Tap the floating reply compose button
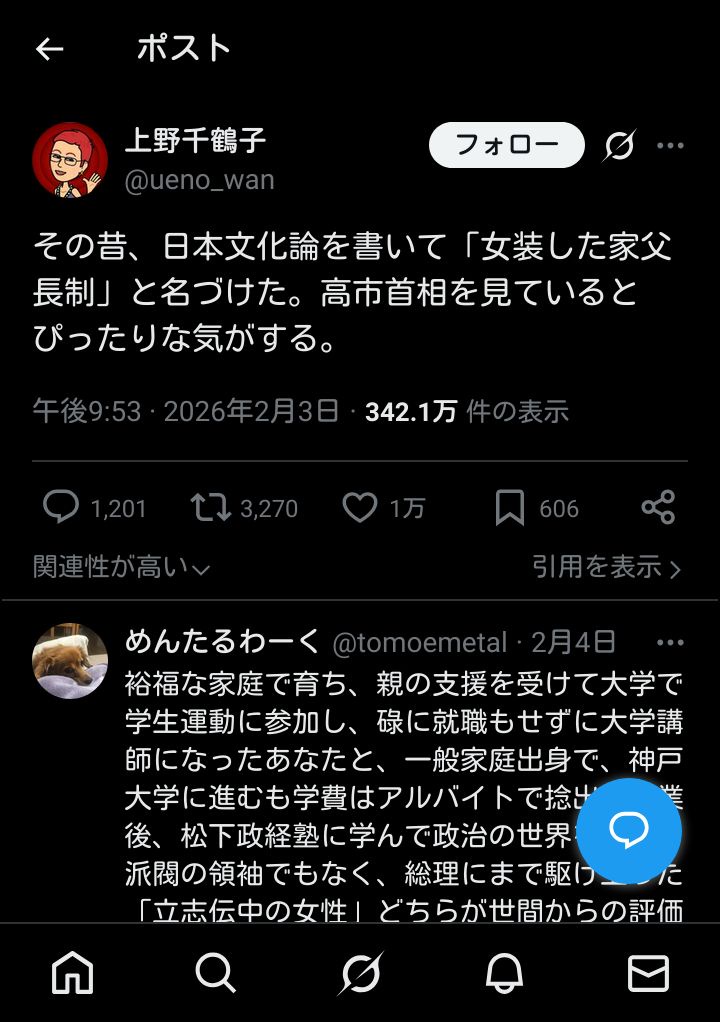The image size is (720, 1022). (629, 831)
